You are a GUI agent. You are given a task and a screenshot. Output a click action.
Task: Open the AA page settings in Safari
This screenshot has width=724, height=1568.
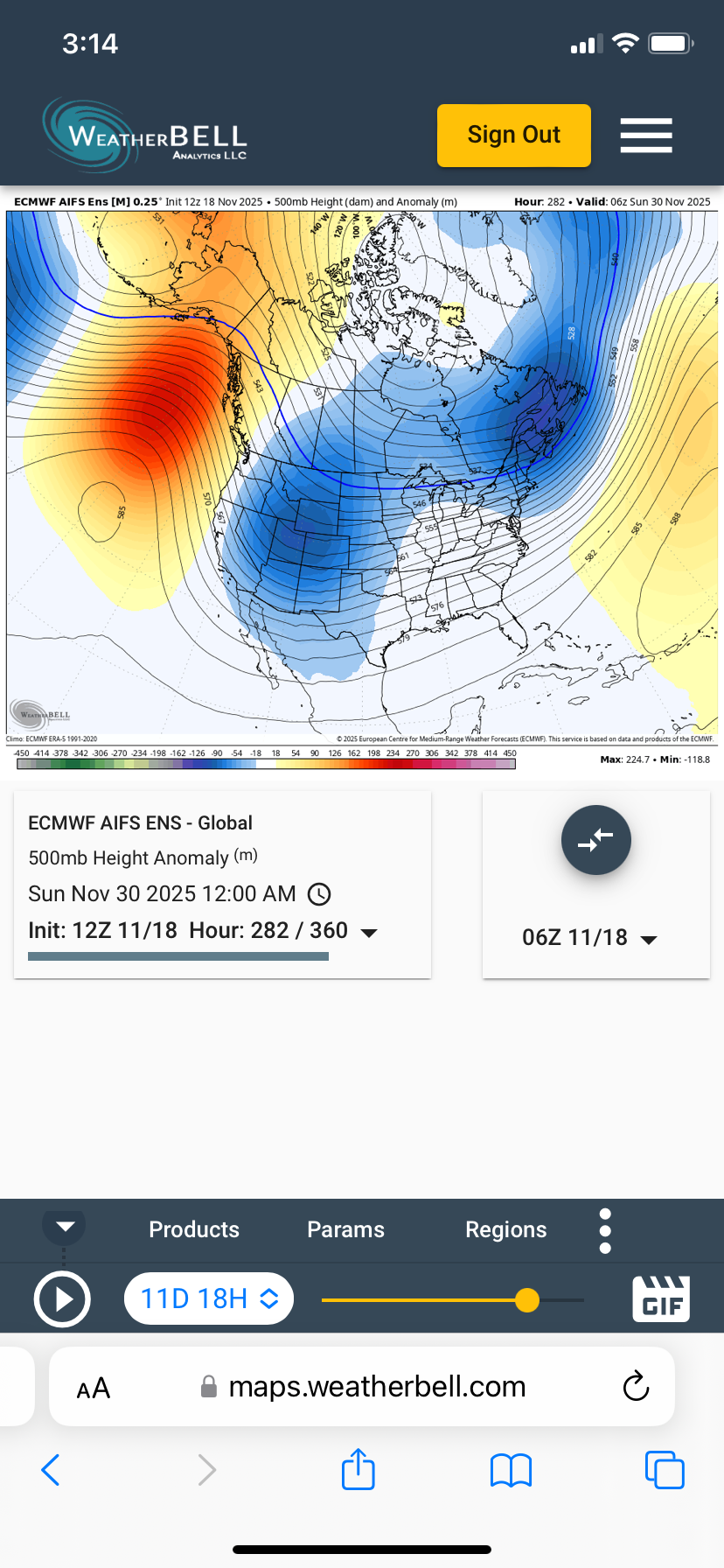tap(94, 1388)
